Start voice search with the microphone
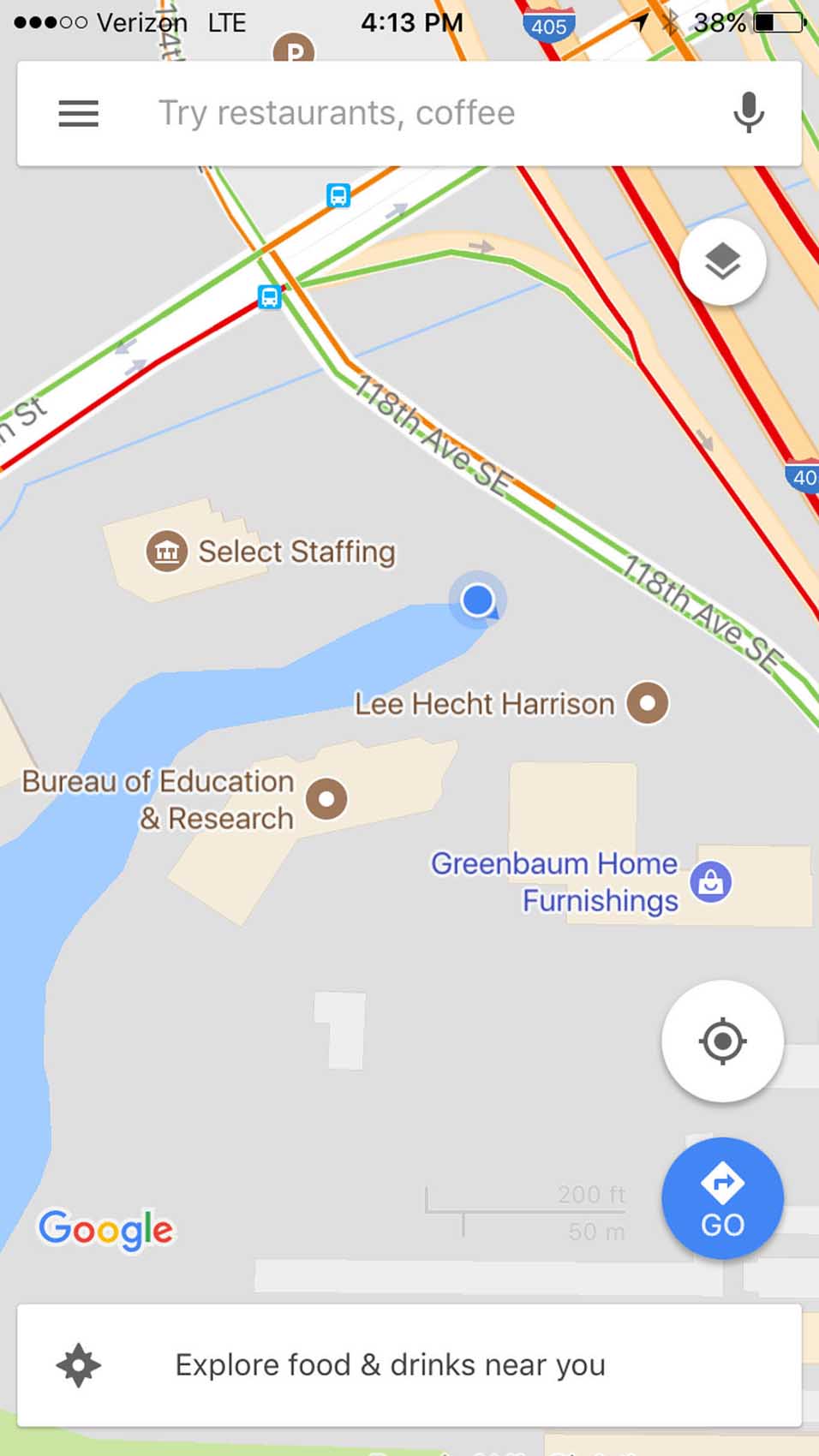Viewport: 819px width, 1456px height. (x=748, y=113)
